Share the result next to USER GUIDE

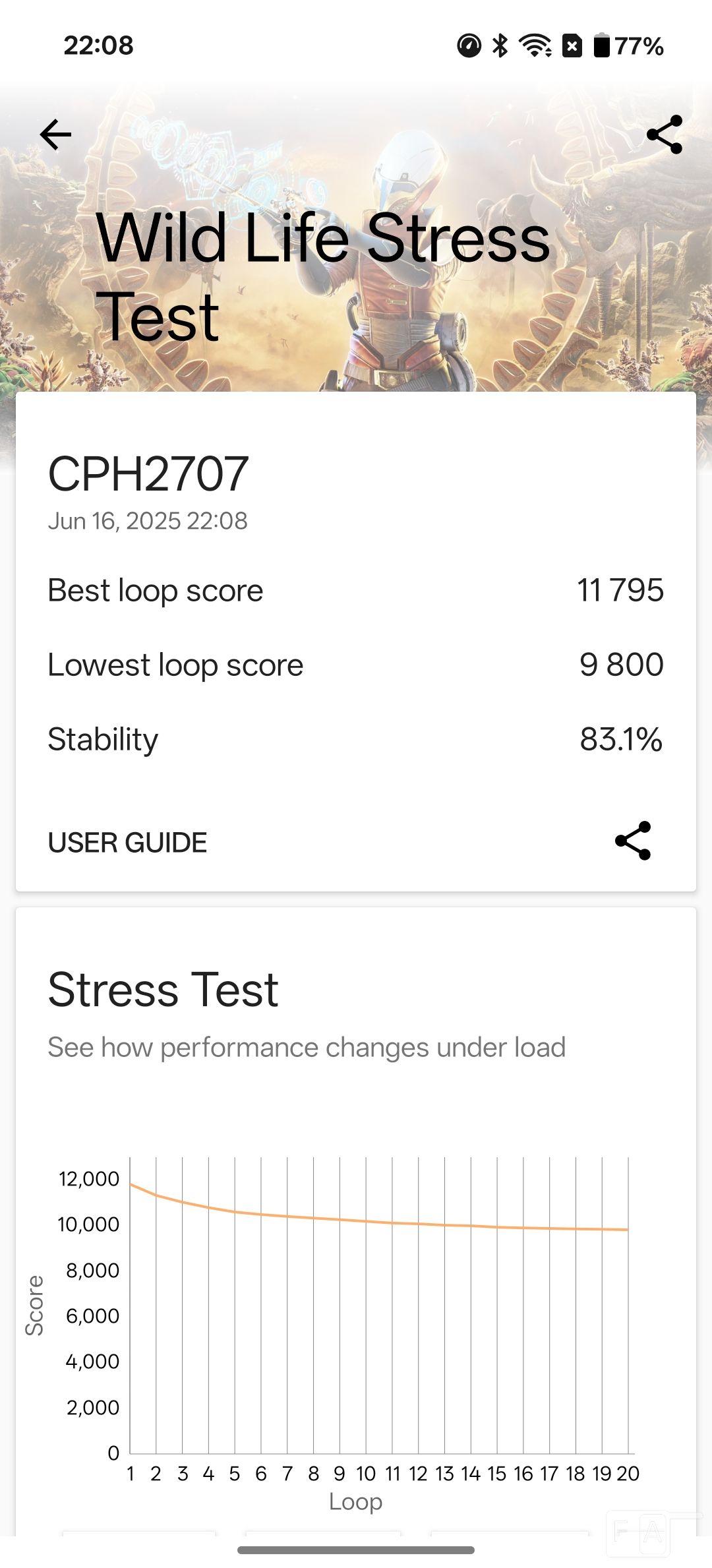point(633,841)
